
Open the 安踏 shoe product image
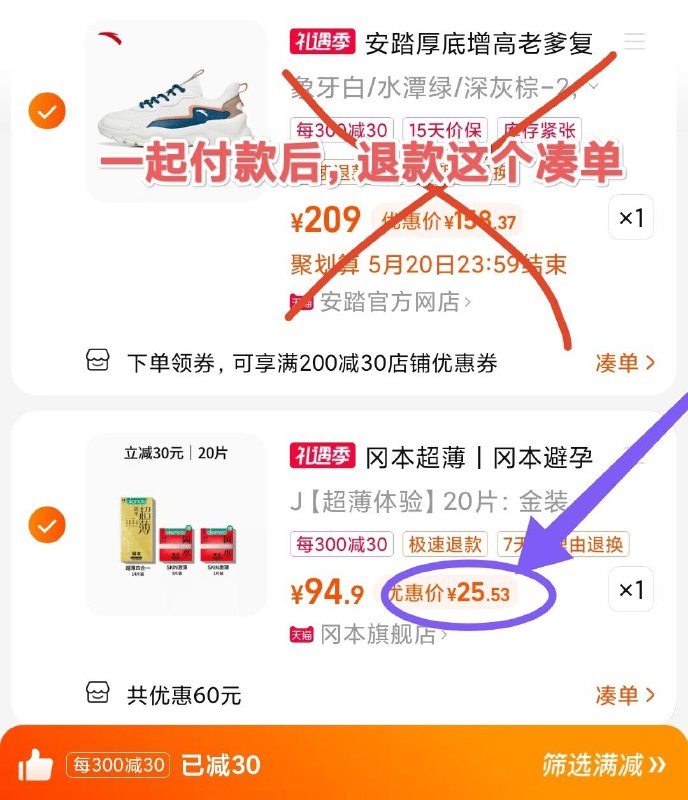(x=176, y=110)
